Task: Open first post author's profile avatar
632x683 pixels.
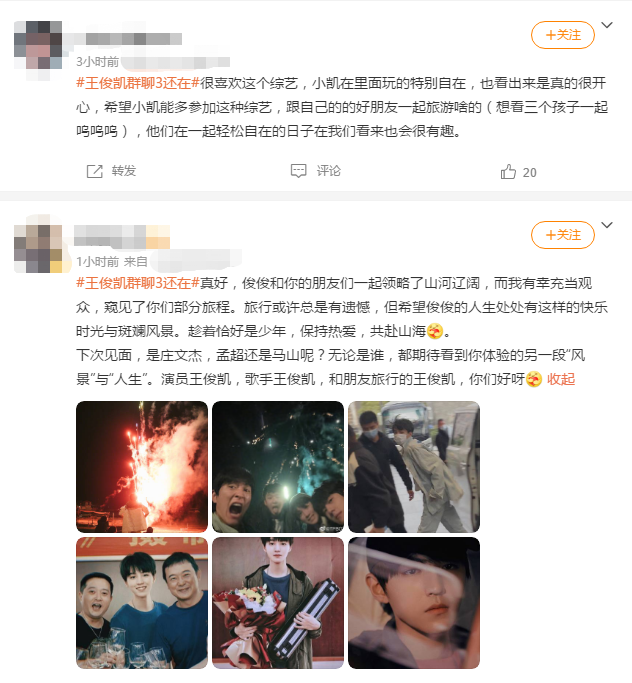Action: point(41,41)
